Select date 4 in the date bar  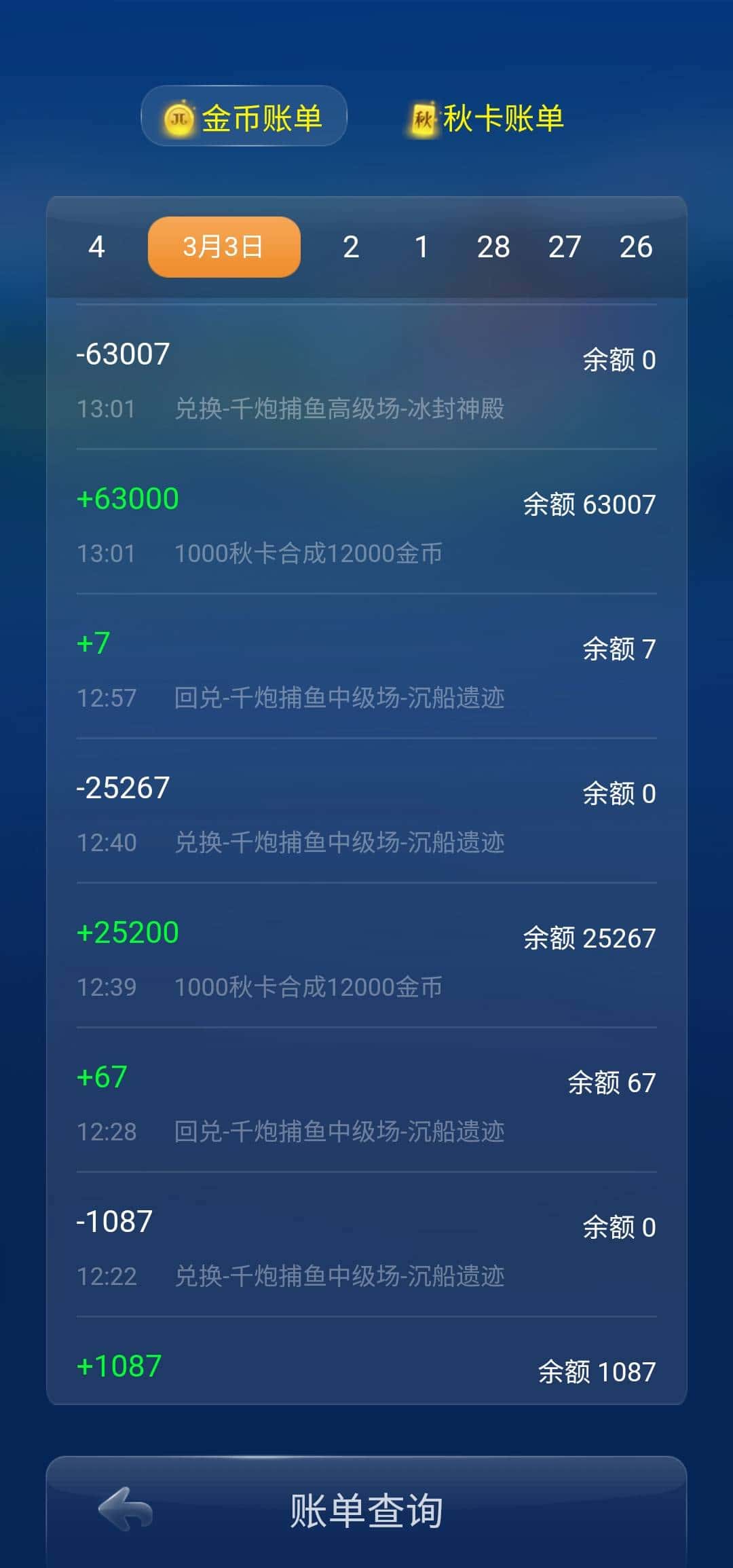(x=97, y=247)
